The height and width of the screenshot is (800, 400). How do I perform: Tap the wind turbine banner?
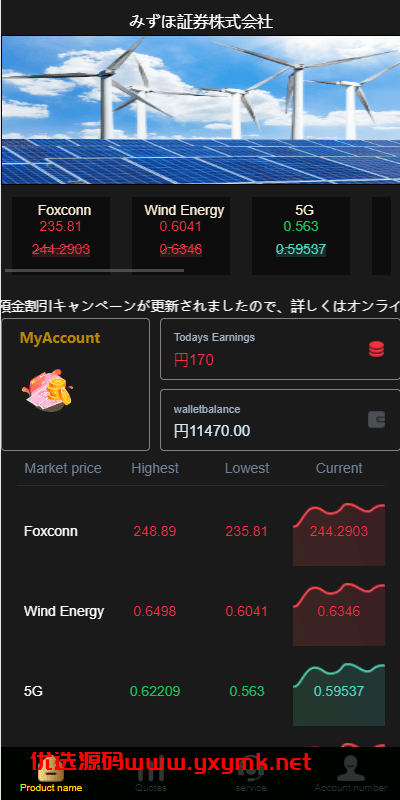201,110
